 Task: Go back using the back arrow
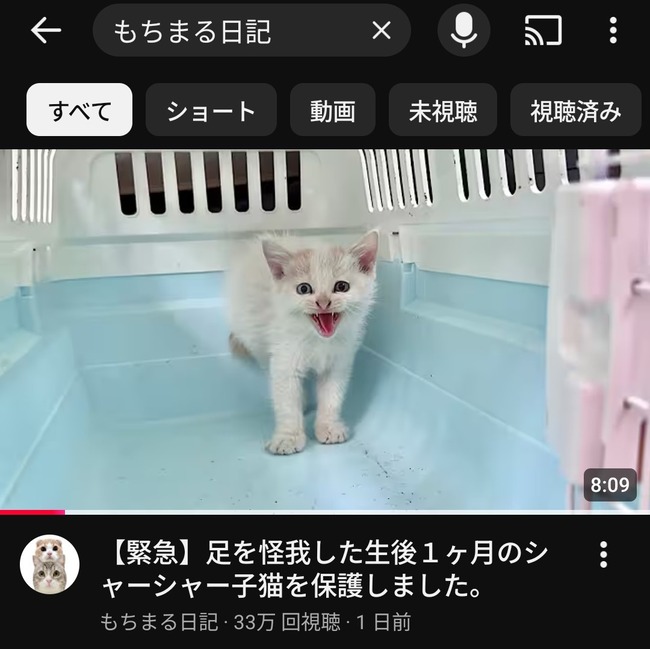tap(46, 31)
